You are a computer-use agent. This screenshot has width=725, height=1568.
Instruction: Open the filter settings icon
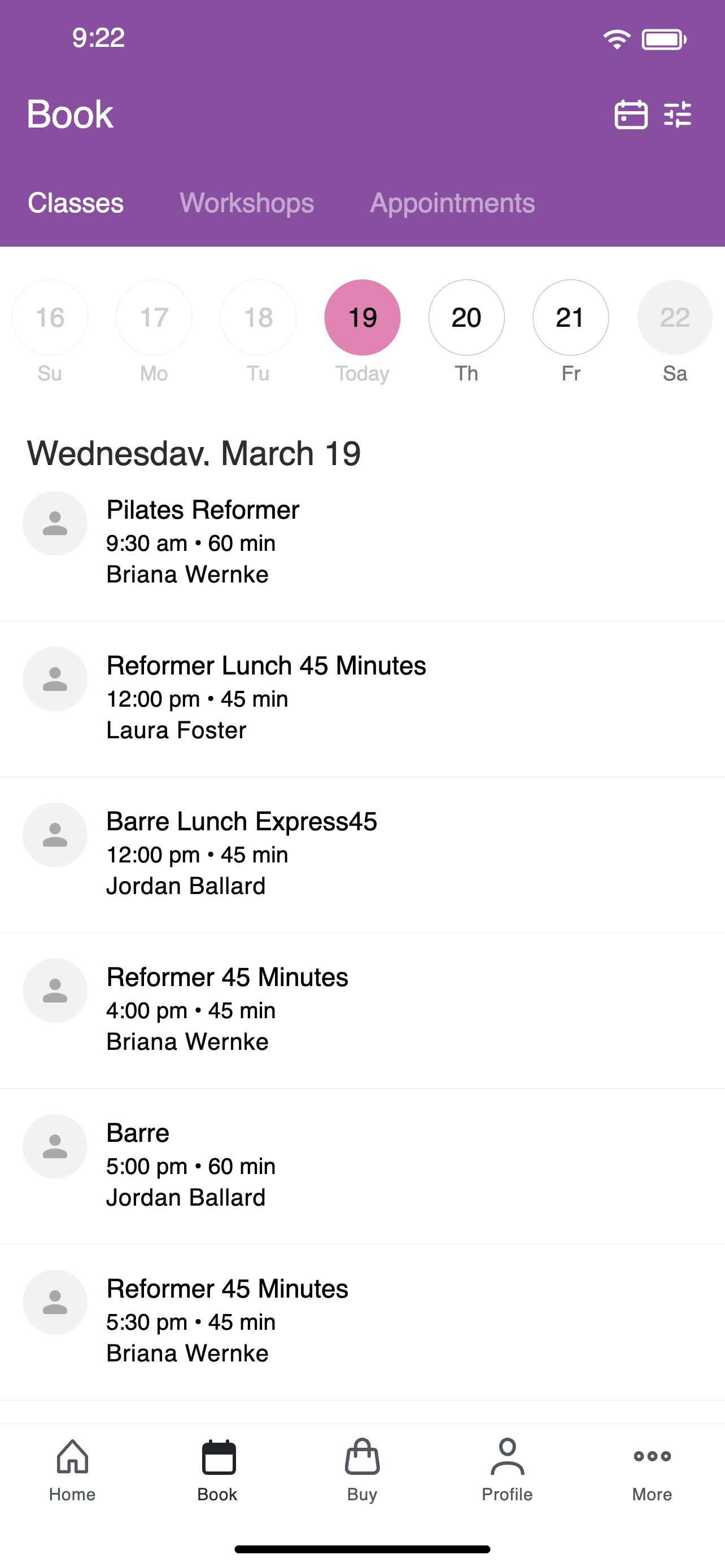(678, 115)
